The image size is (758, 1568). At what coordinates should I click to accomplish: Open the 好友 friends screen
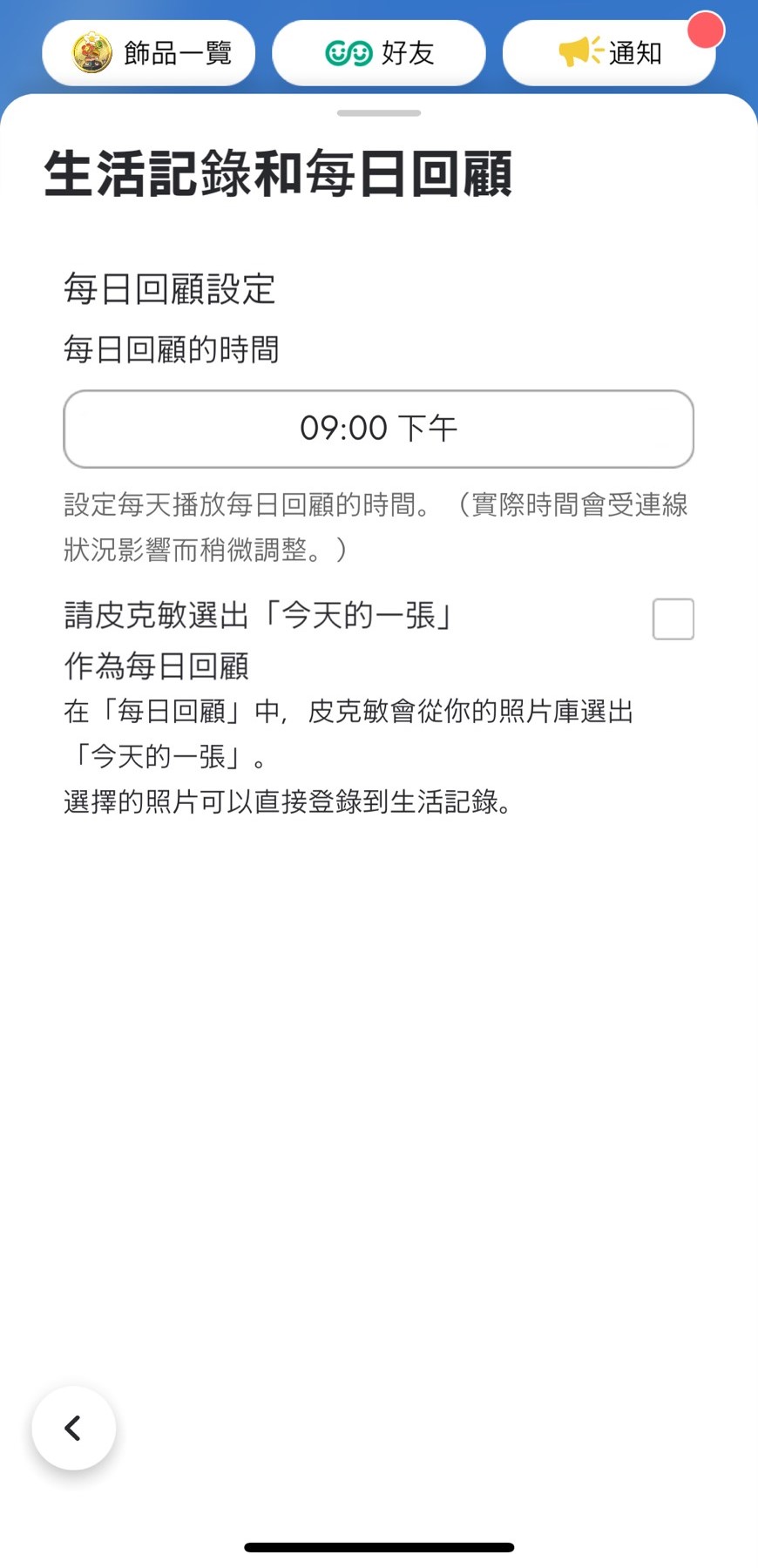pyautogui.click(x=378, y=52)
